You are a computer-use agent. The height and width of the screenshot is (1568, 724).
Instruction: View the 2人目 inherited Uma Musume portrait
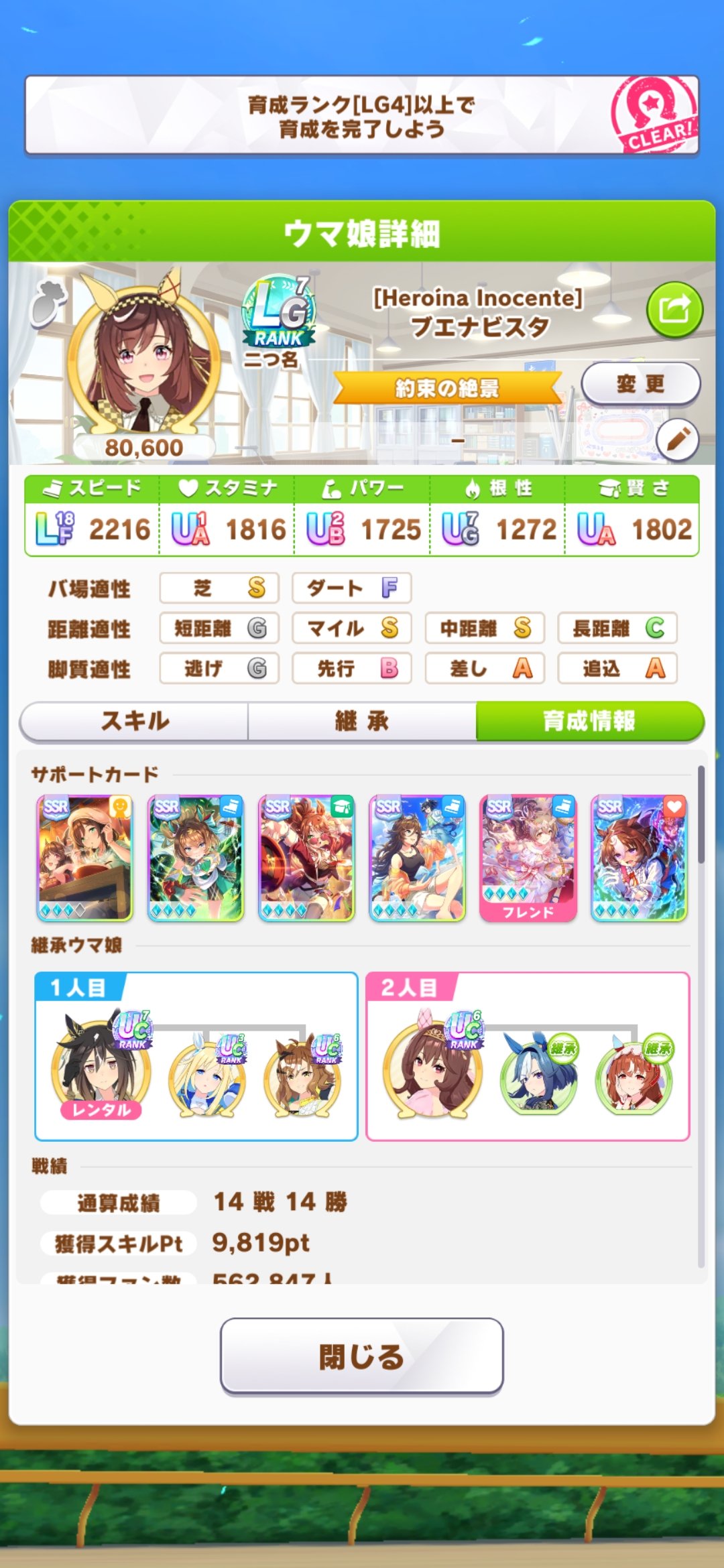pos(432,1067)
